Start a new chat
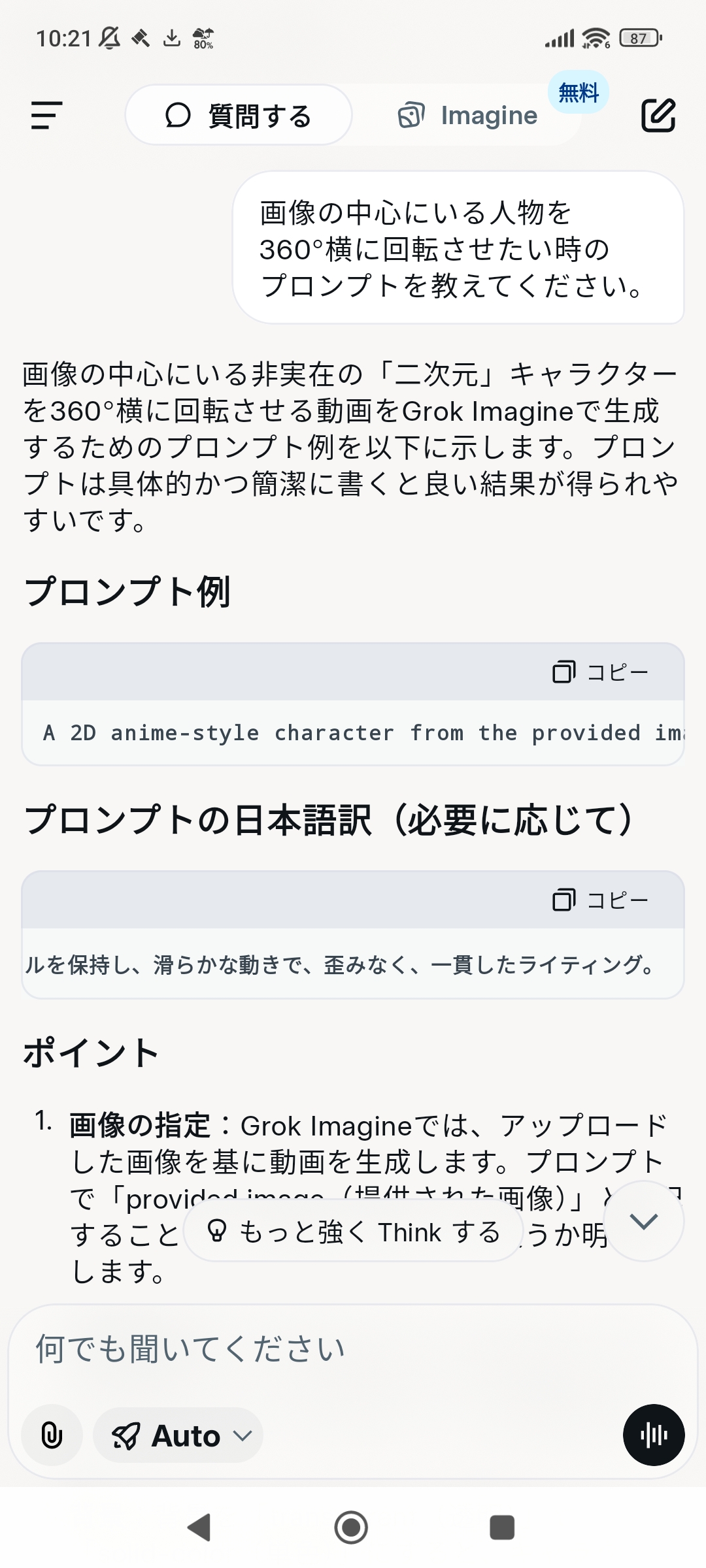 click(x=658, y=116)
